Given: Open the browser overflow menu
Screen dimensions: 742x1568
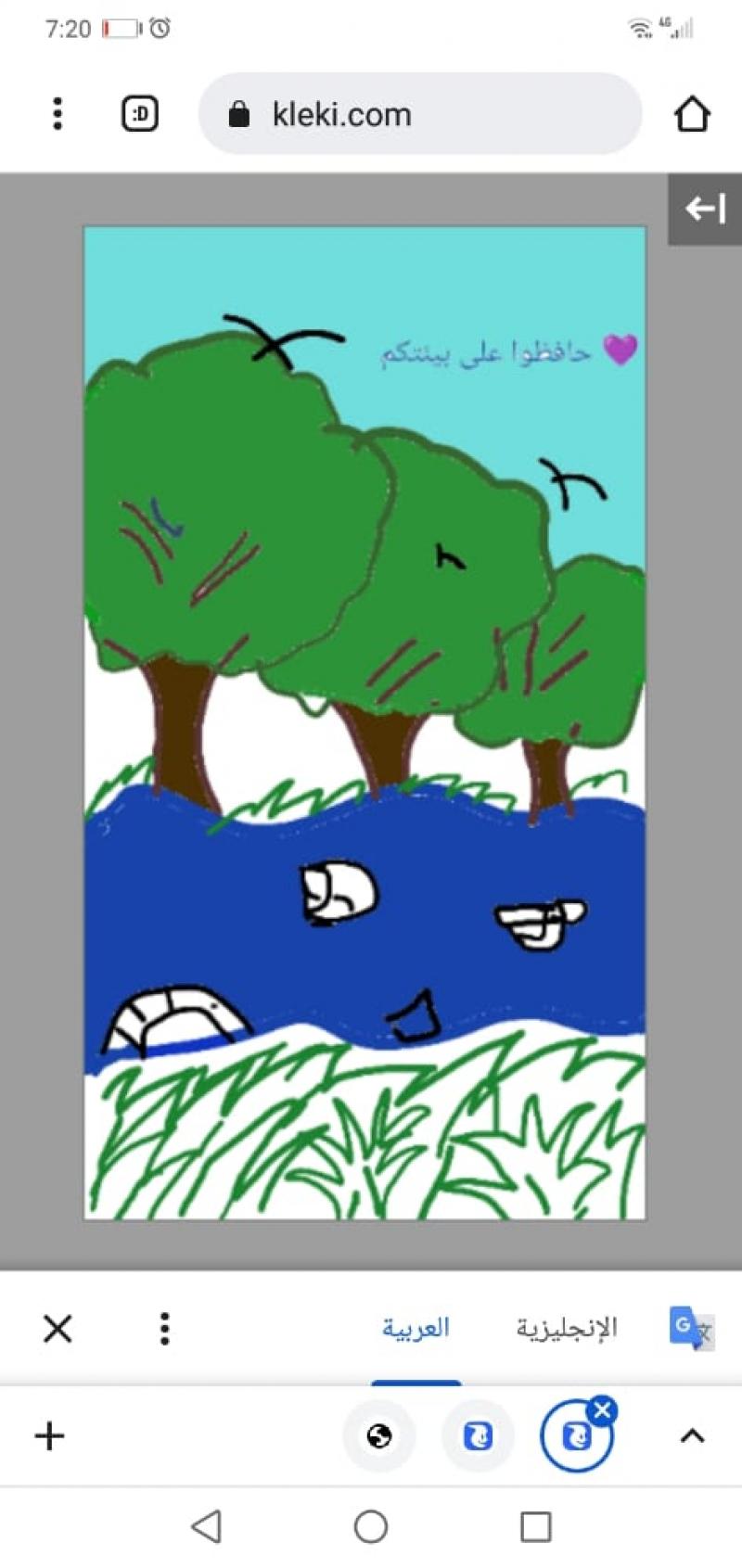Looking at the screenshot, I should coord(58,114).
